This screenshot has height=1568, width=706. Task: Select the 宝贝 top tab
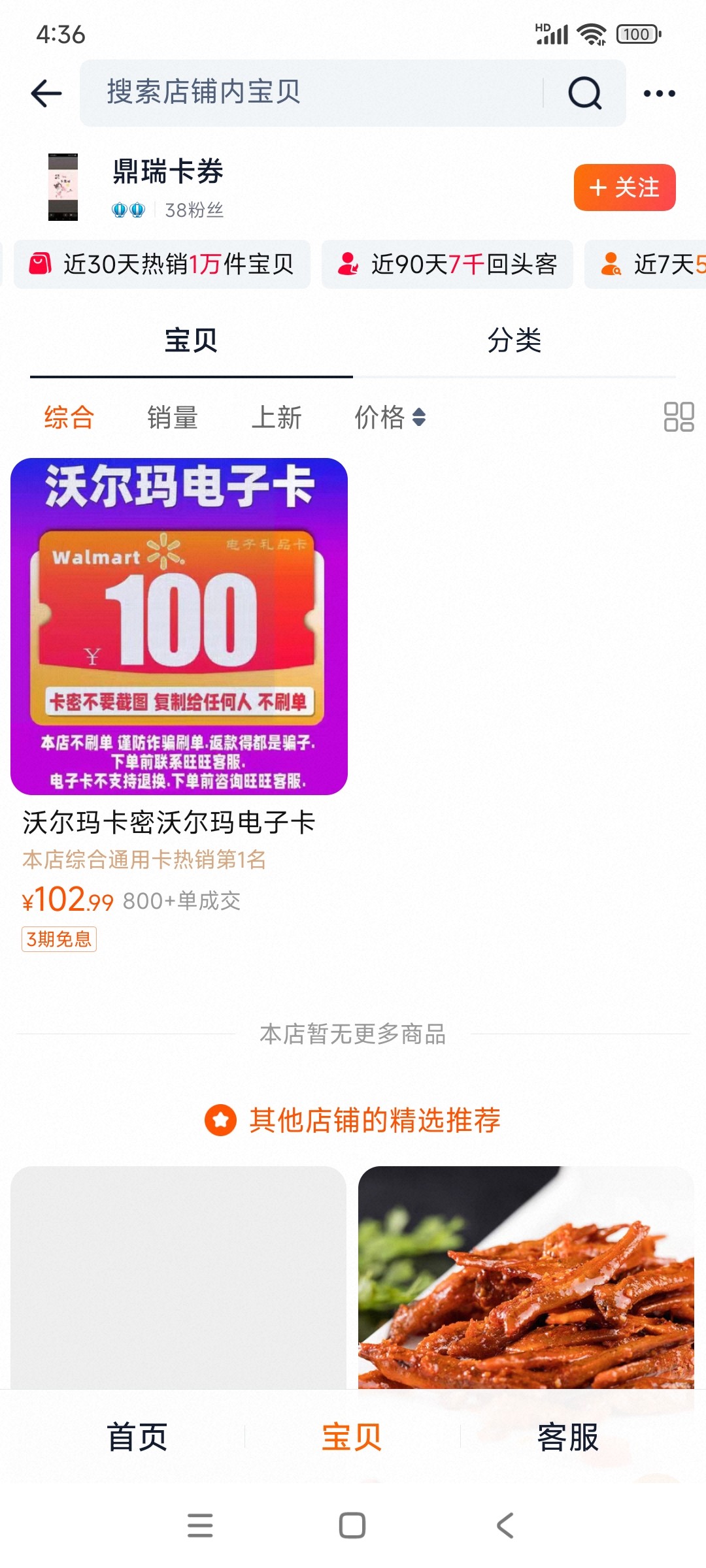coord(191,340)
